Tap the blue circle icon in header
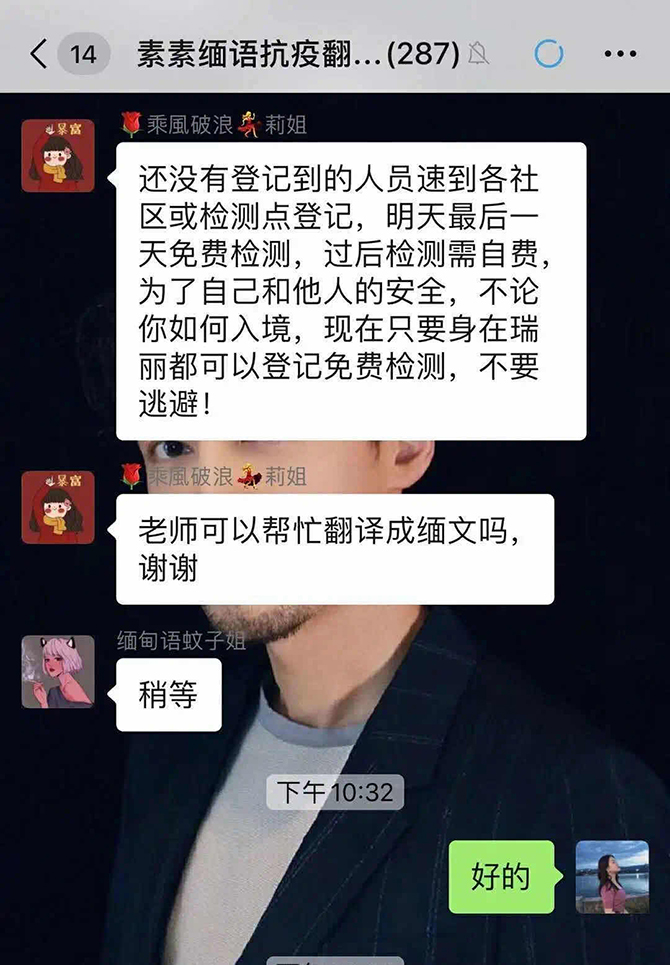This screenshot has height=965, width=670. click(x=549, y=54)
